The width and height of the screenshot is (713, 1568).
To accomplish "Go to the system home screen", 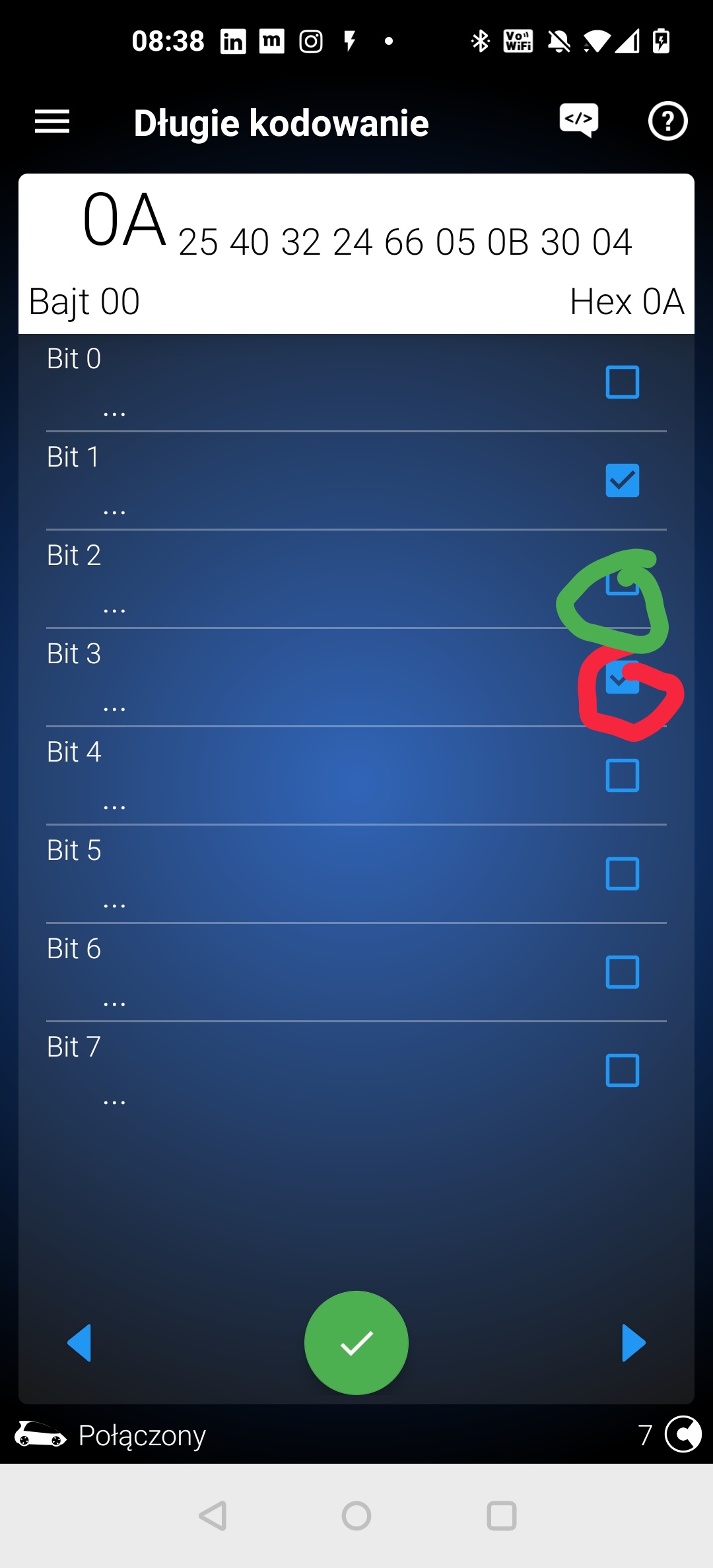I will [356, 1516].
